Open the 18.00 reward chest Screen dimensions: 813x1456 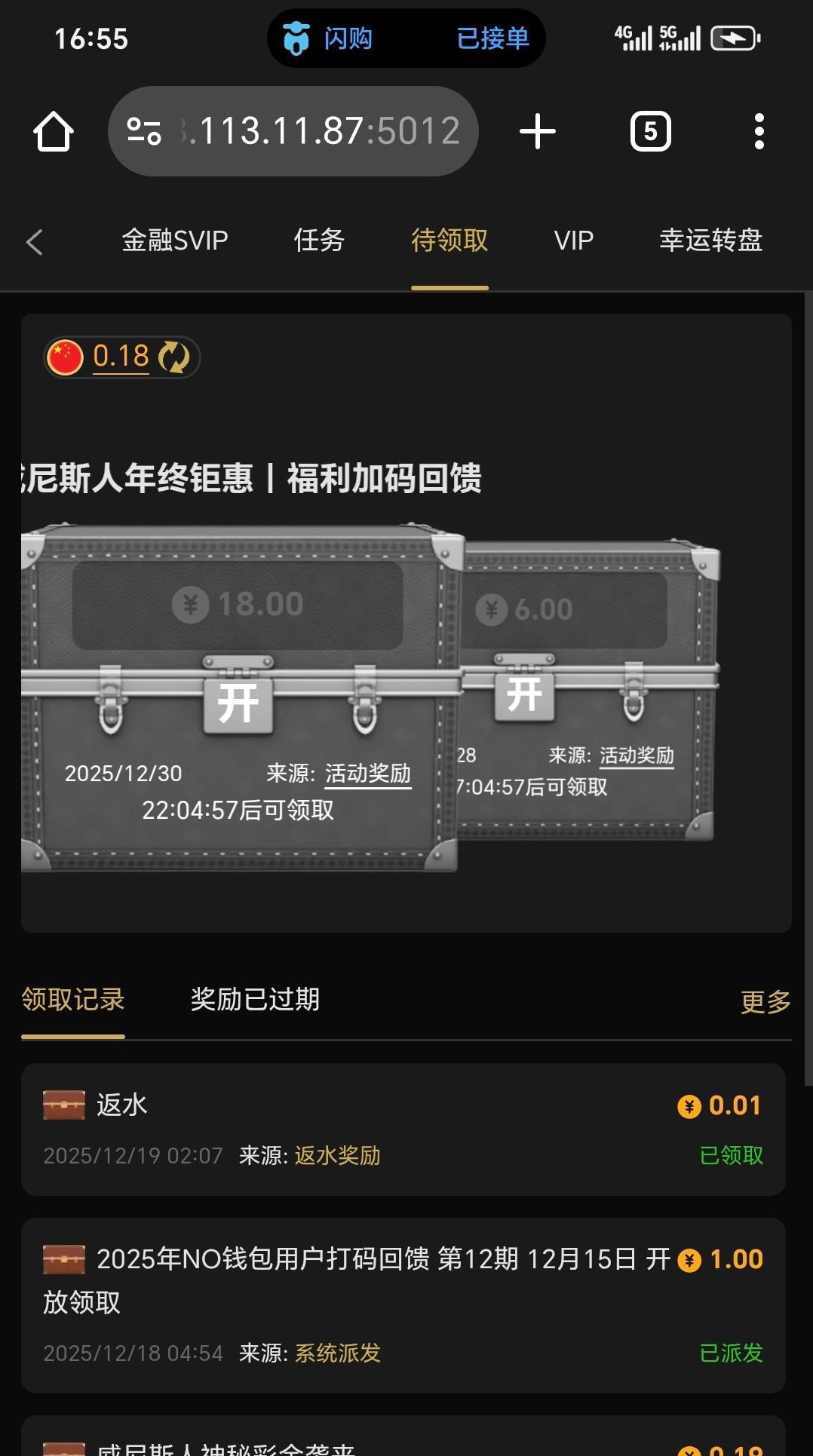tap(238, 704)
